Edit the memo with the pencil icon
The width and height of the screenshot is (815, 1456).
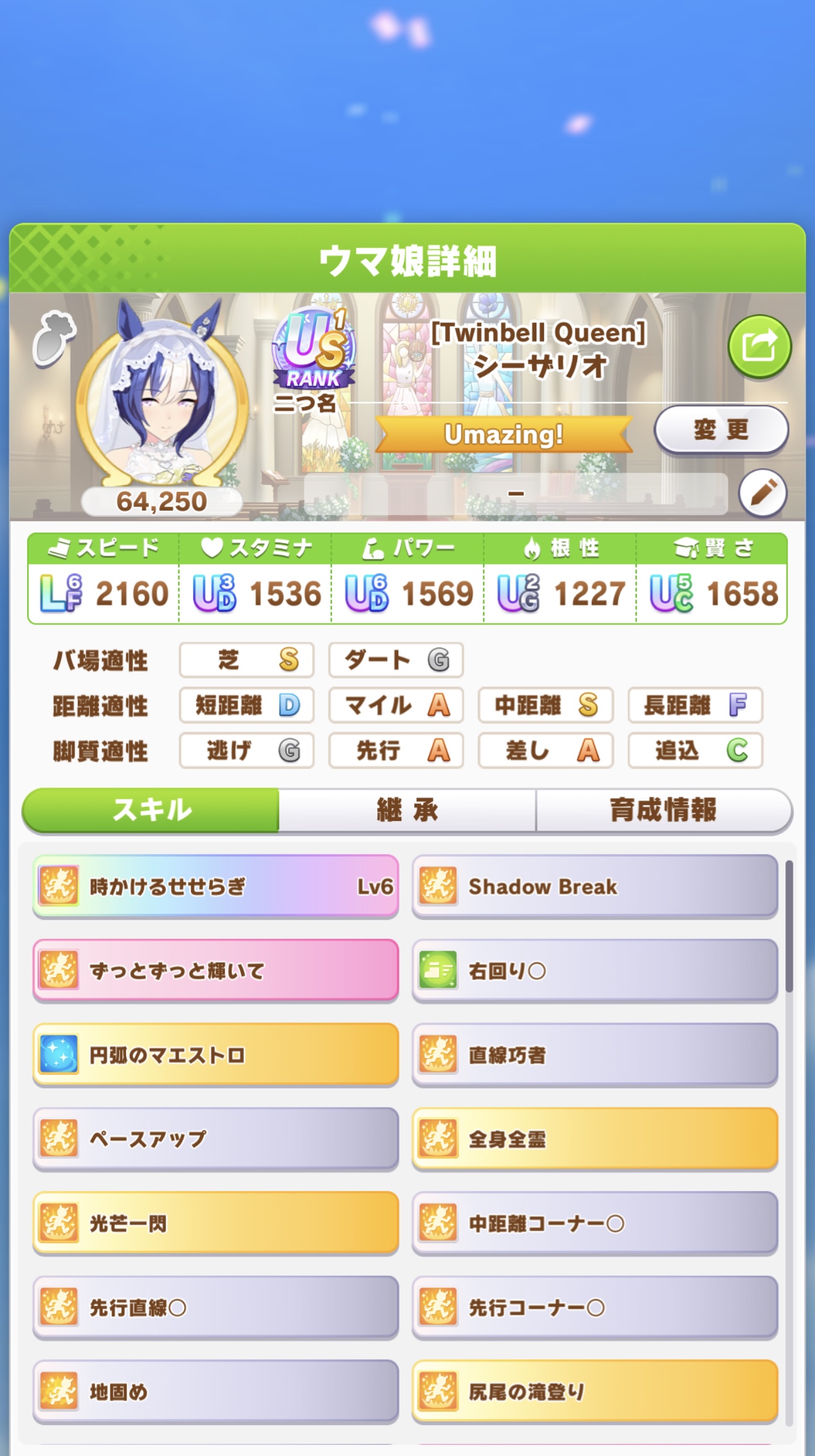coord(763,493)
